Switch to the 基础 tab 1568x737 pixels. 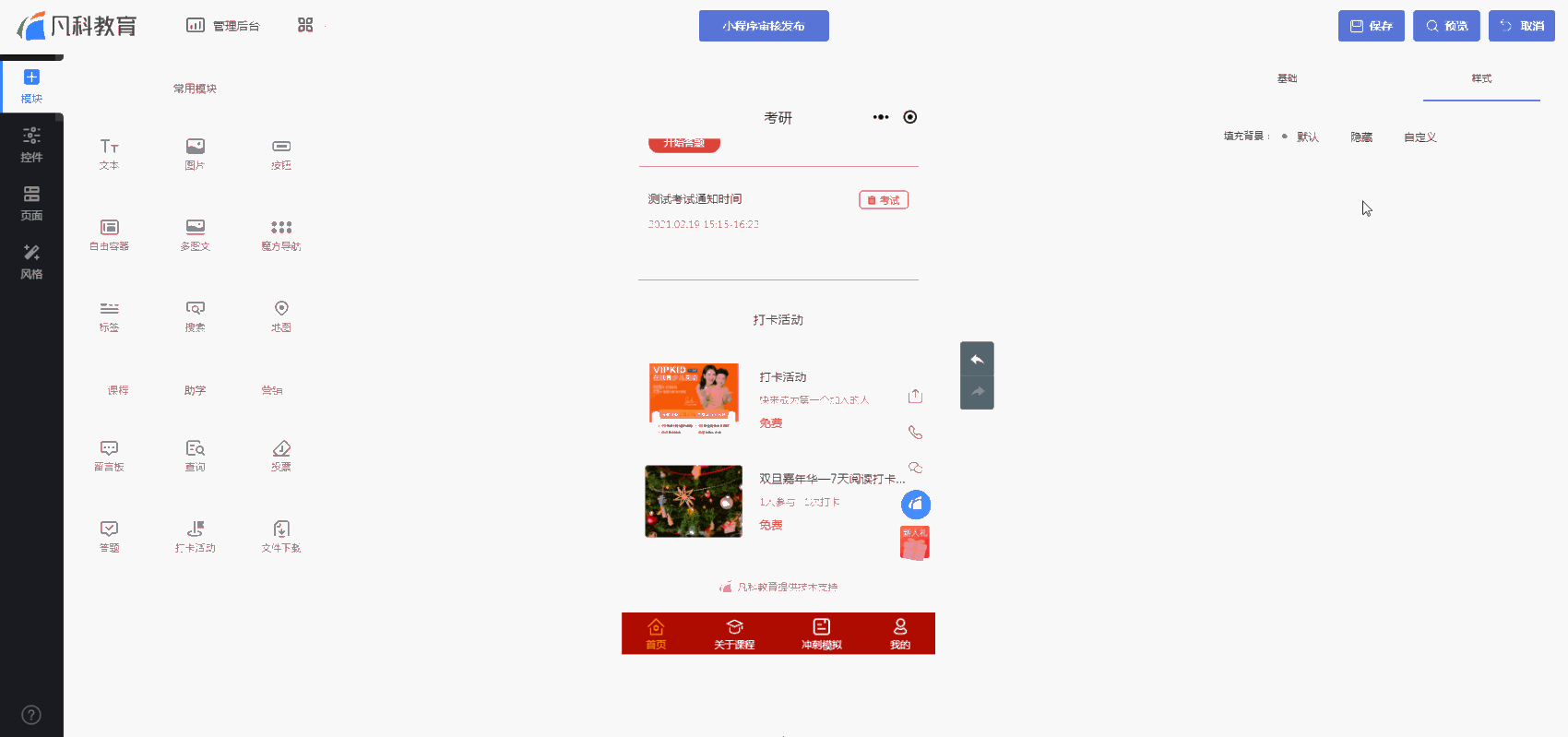pos(1287,78)
